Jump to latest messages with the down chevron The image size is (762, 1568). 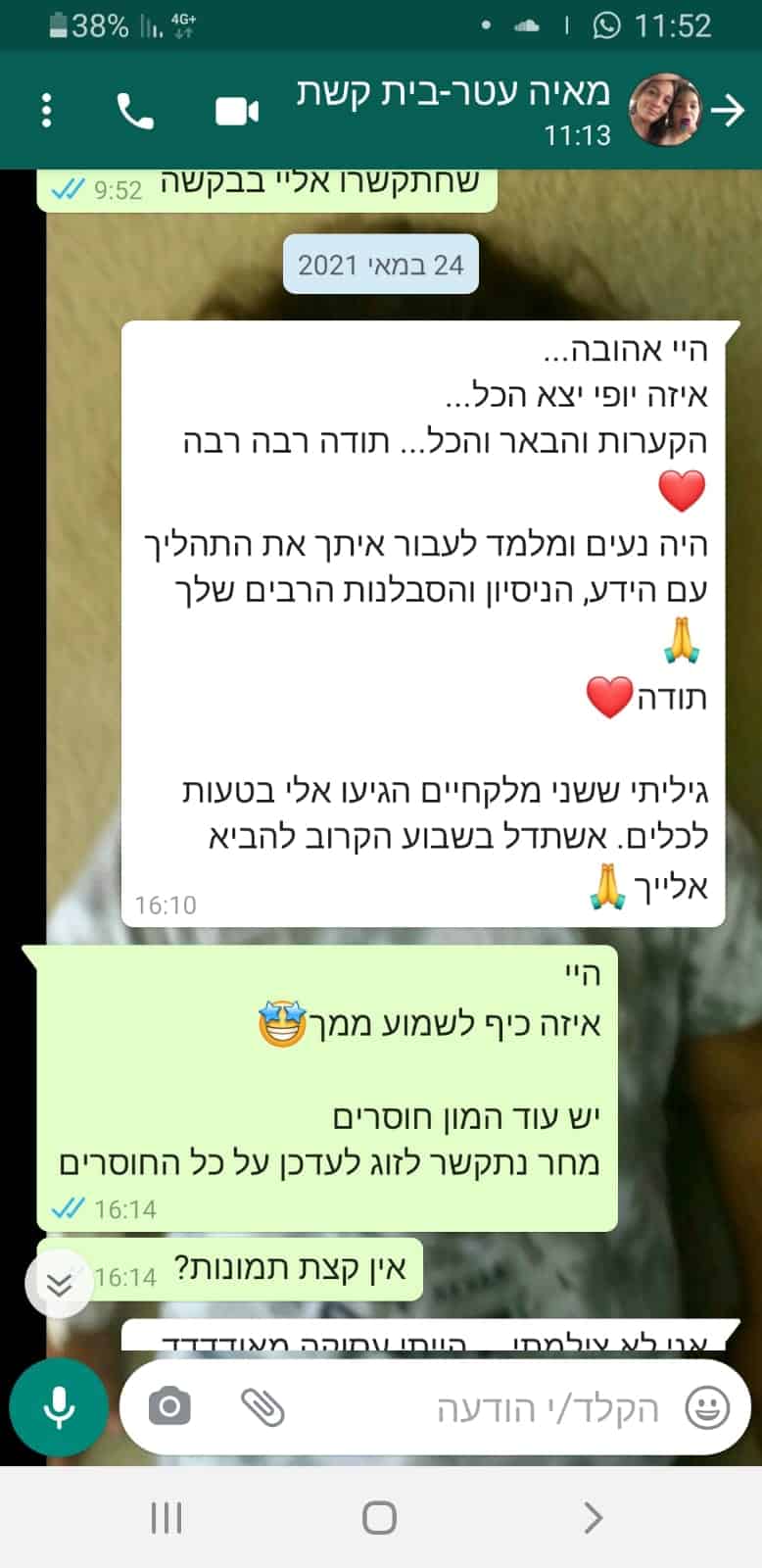60,1285
